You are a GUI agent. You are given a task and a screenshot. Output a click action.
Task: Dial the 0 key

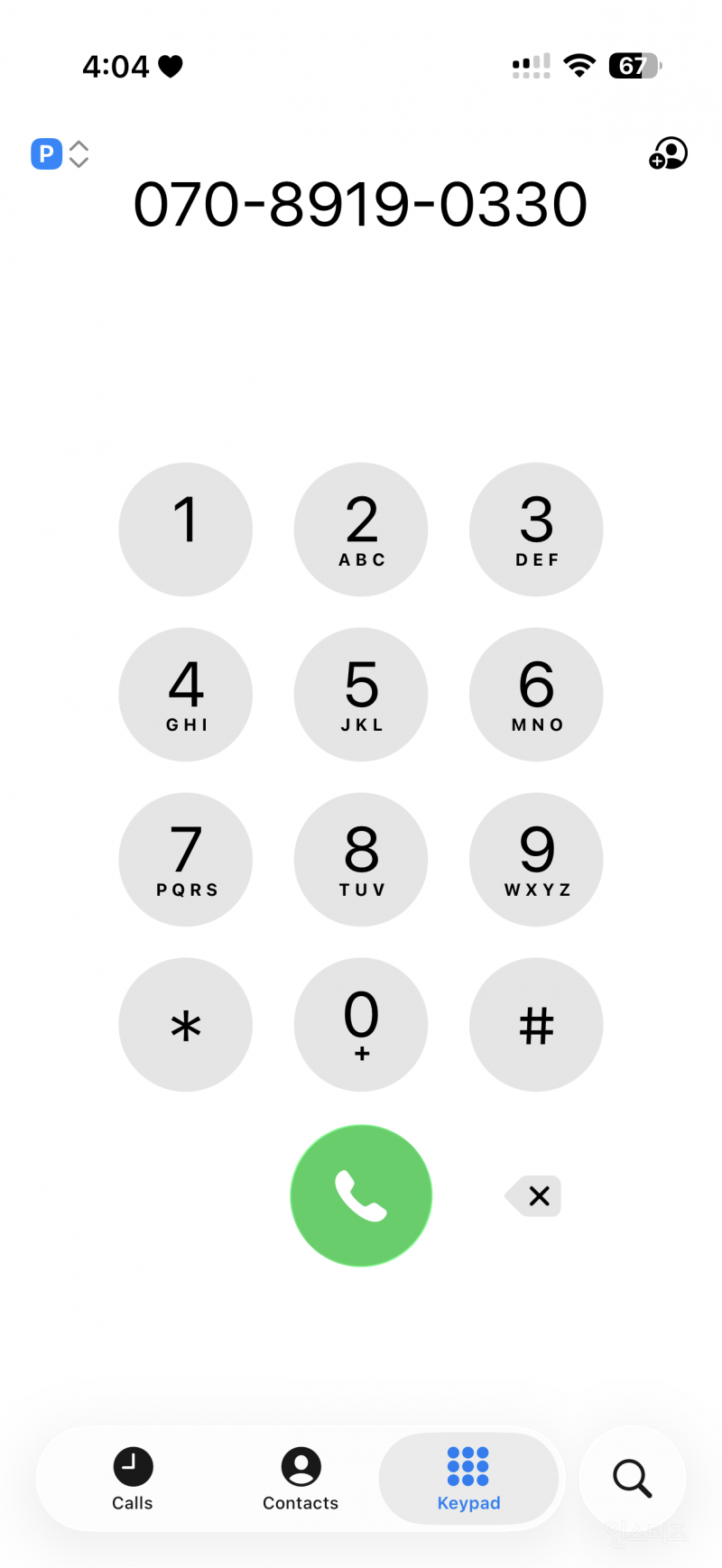361,1025
